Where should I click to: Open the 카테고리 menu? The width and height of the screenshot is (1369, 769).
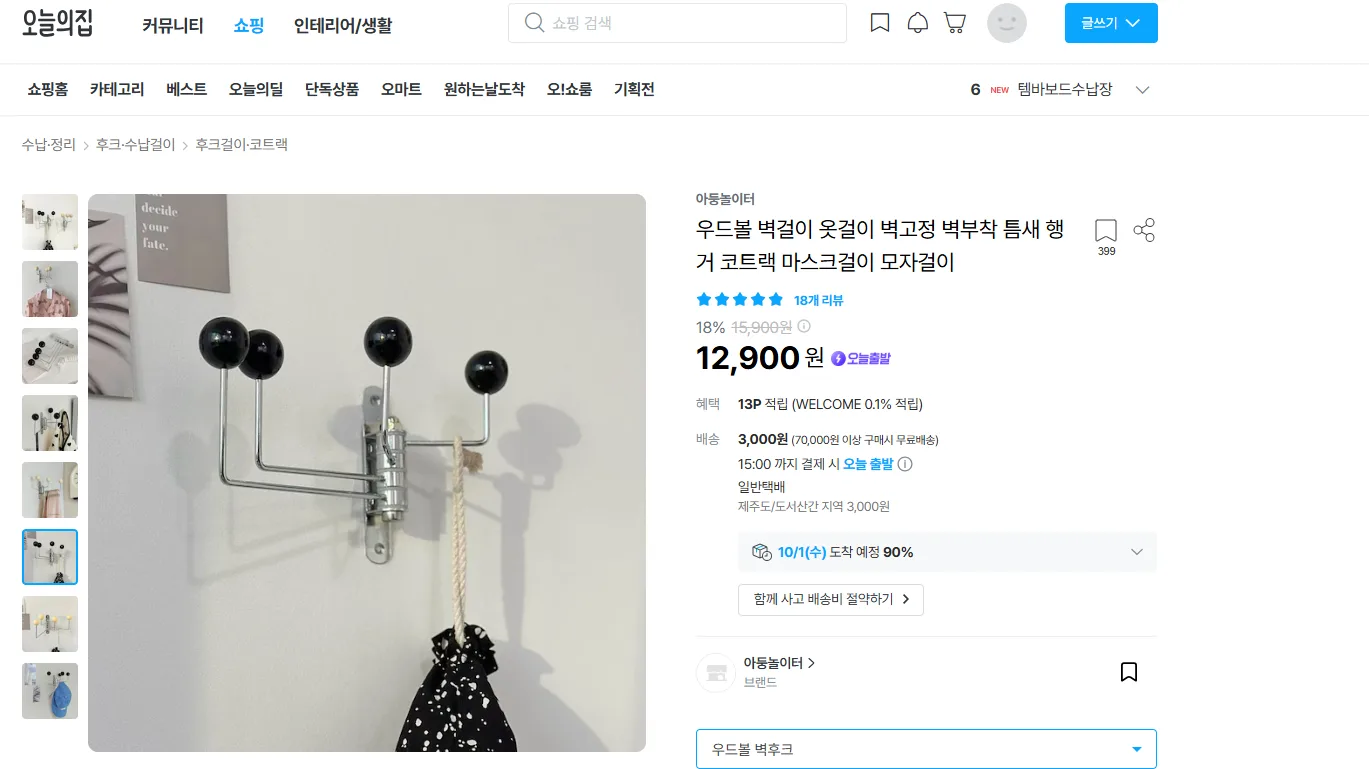point(117,89)
